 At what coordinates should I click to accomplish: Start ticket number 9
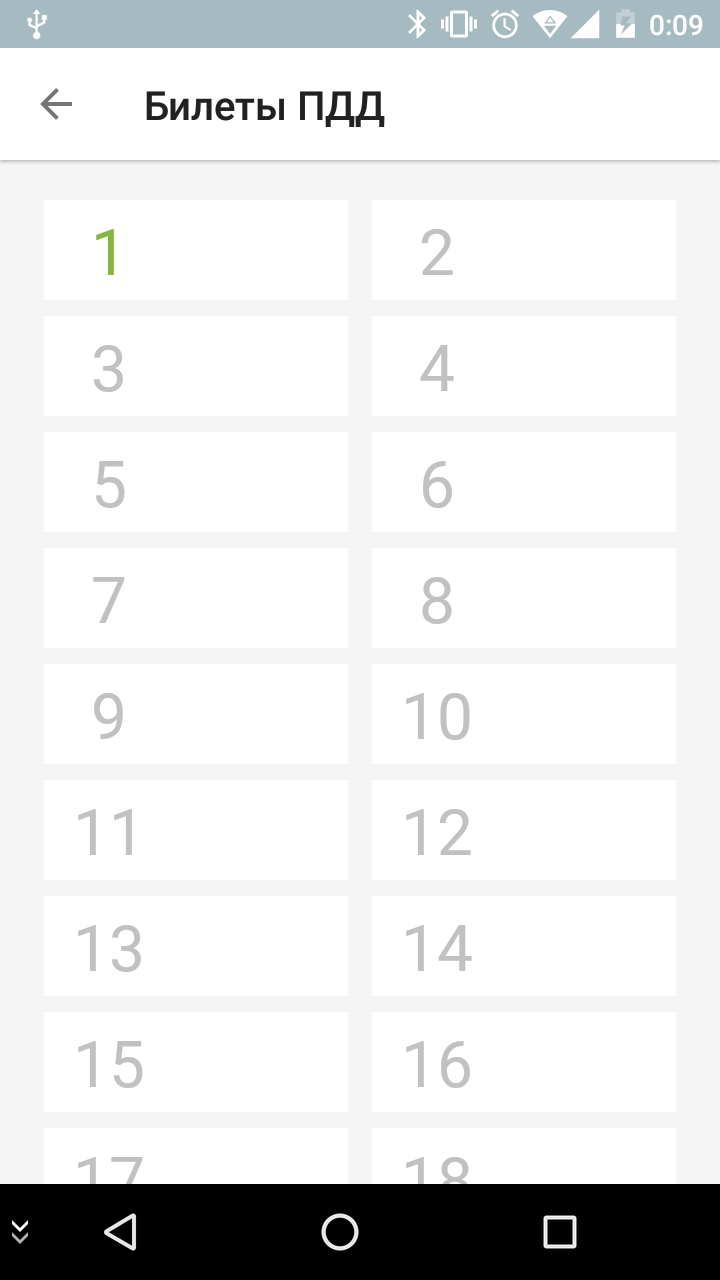pos(196,714)
